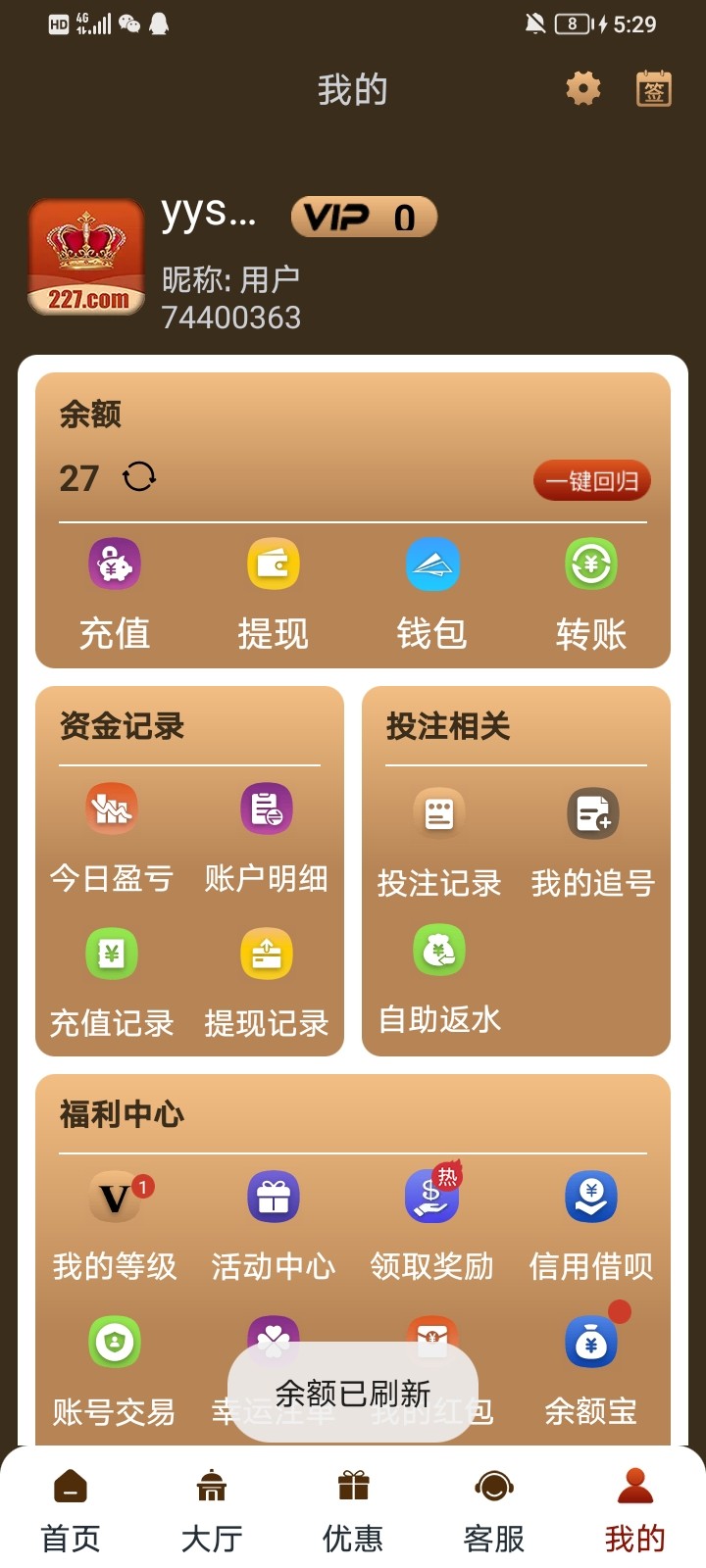This screenshot has width=706, height=1568.
Task: Claim rewards via 领取奖励
Action: 431,1225
